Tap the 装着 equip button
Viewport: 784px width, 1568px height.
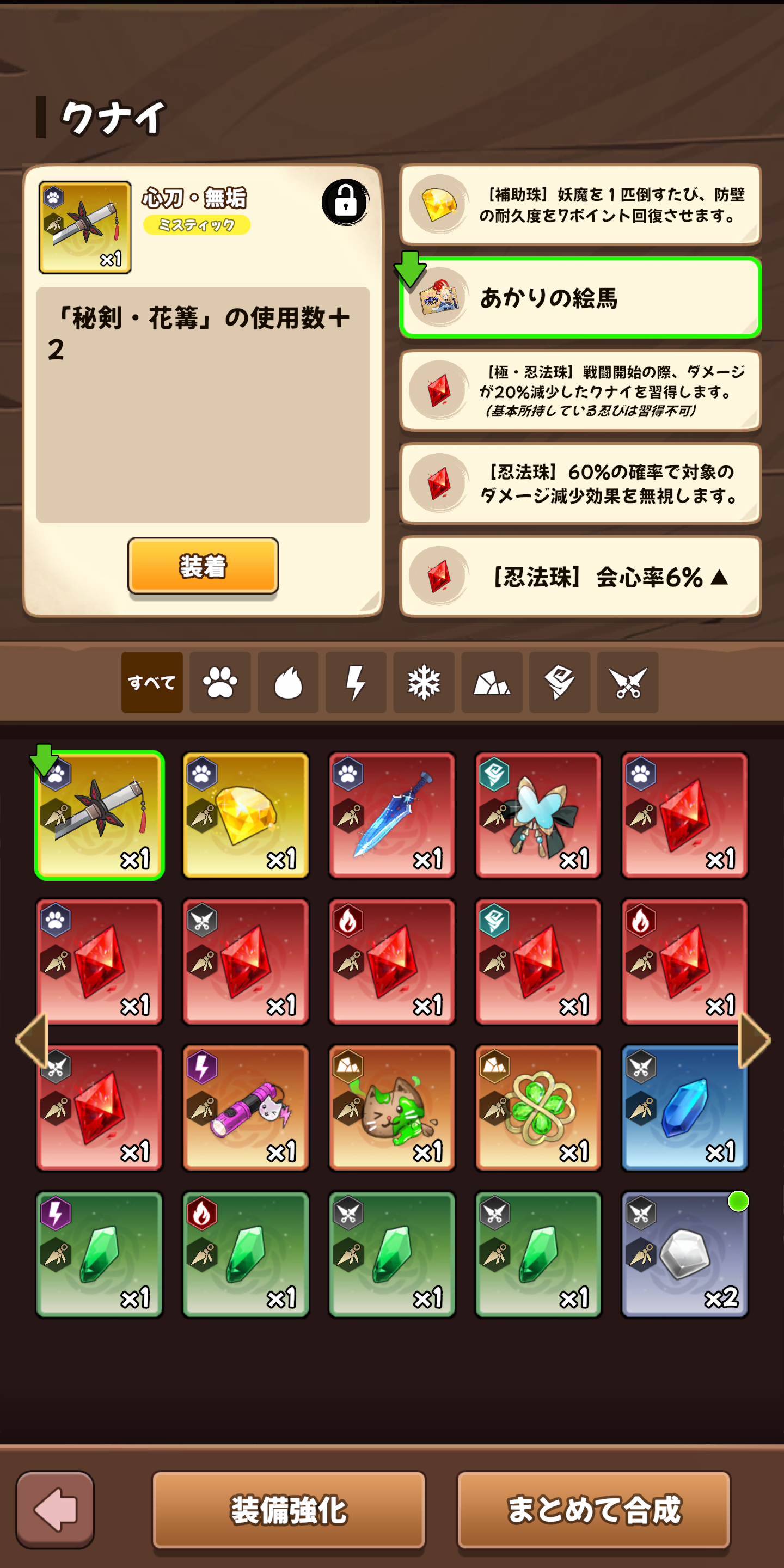click(203, 566)
